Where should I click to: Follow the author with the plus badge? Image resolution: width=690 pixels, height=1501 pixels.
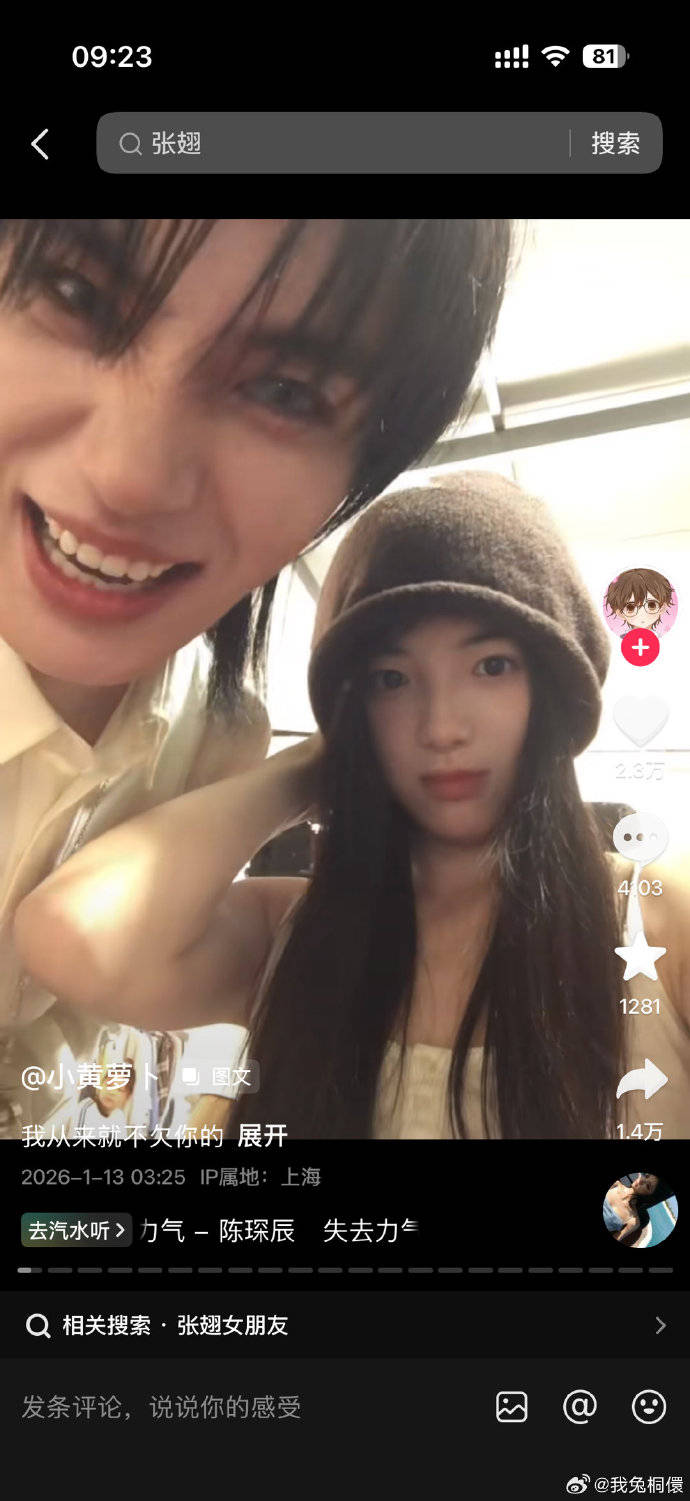pyautogui.click(x=640, y=648)
